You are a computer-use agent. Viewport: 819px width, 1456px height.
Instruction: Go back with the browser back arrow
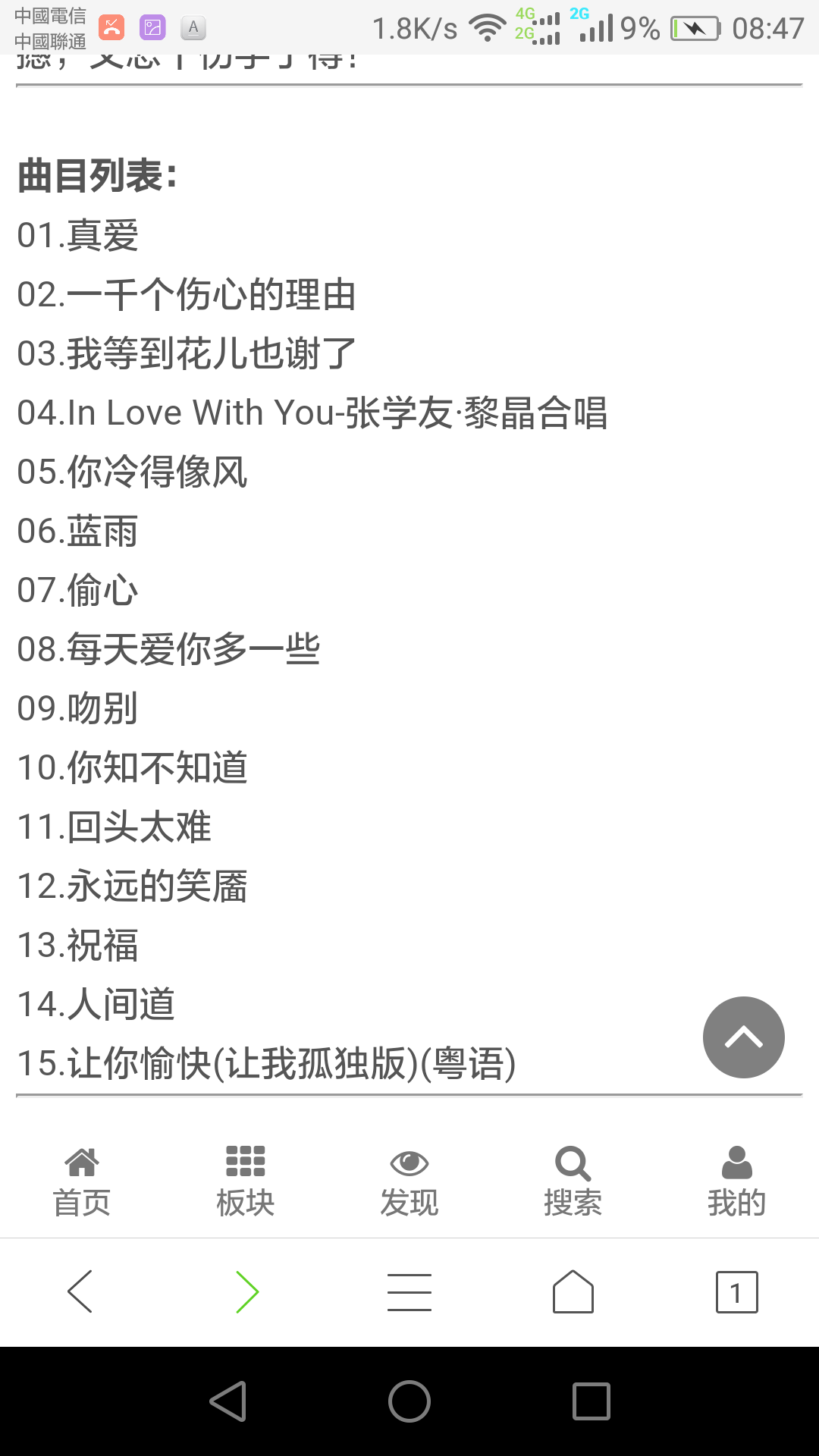pos(80,1291)
